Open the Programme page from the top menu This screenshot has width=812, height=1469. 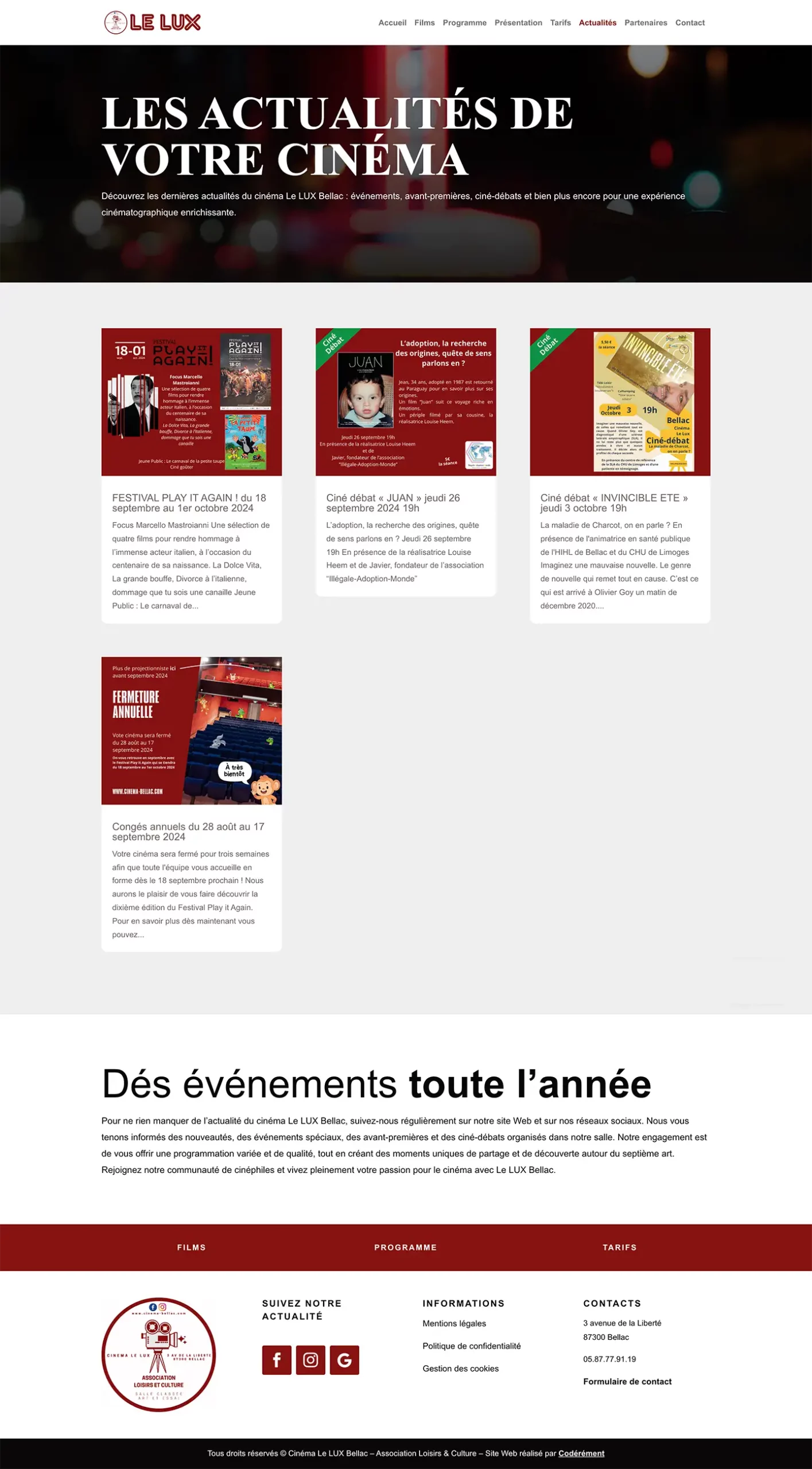(x=464, y=23)
